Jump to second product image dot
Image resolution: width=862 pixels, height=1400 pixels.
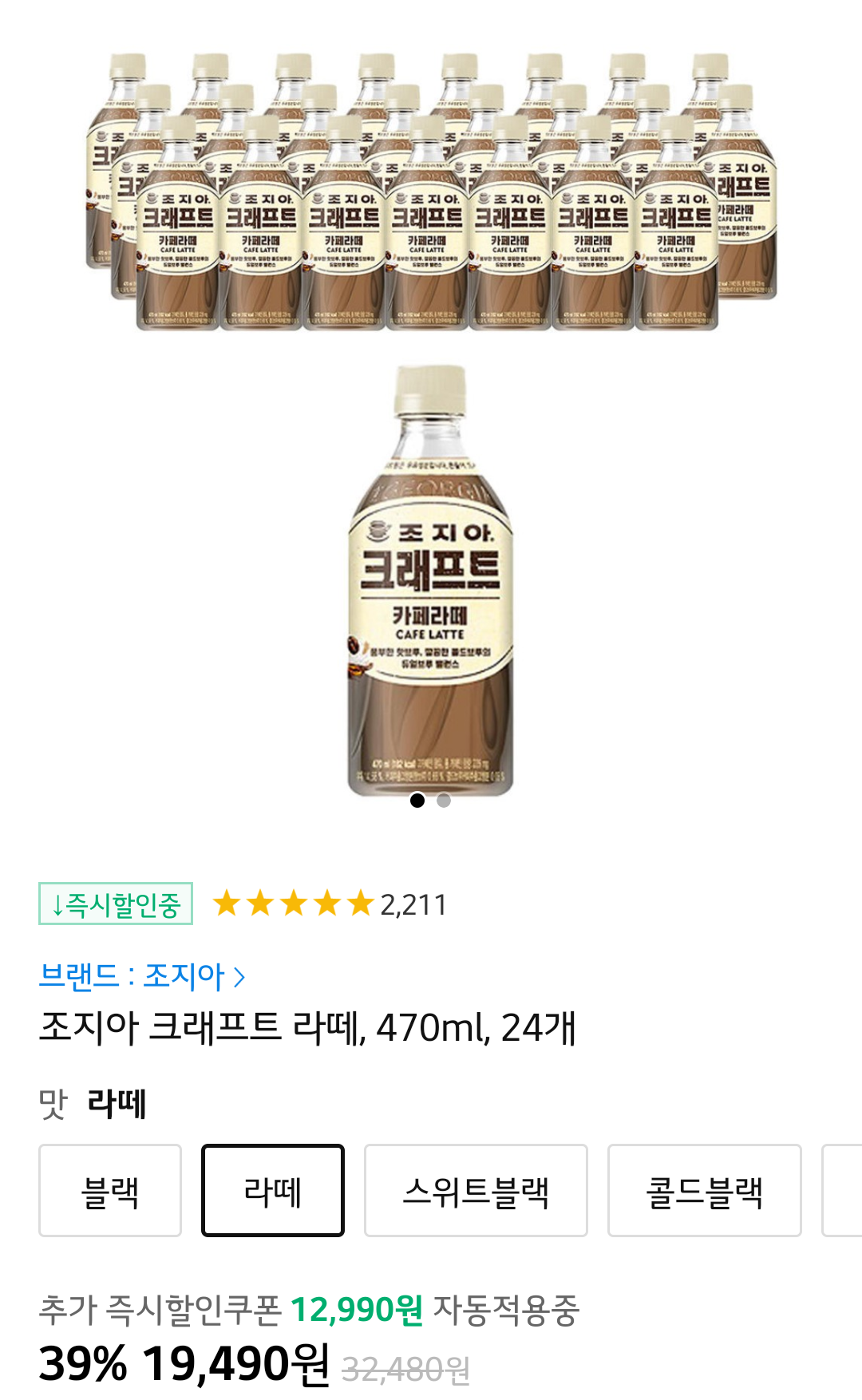[444, 801]
